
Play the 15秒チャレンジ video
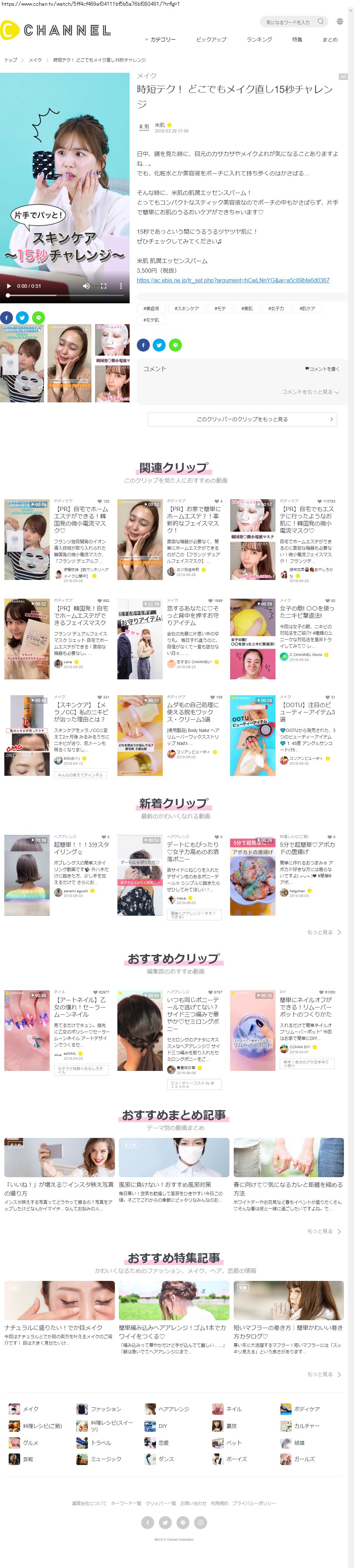(x=9, y=286)
